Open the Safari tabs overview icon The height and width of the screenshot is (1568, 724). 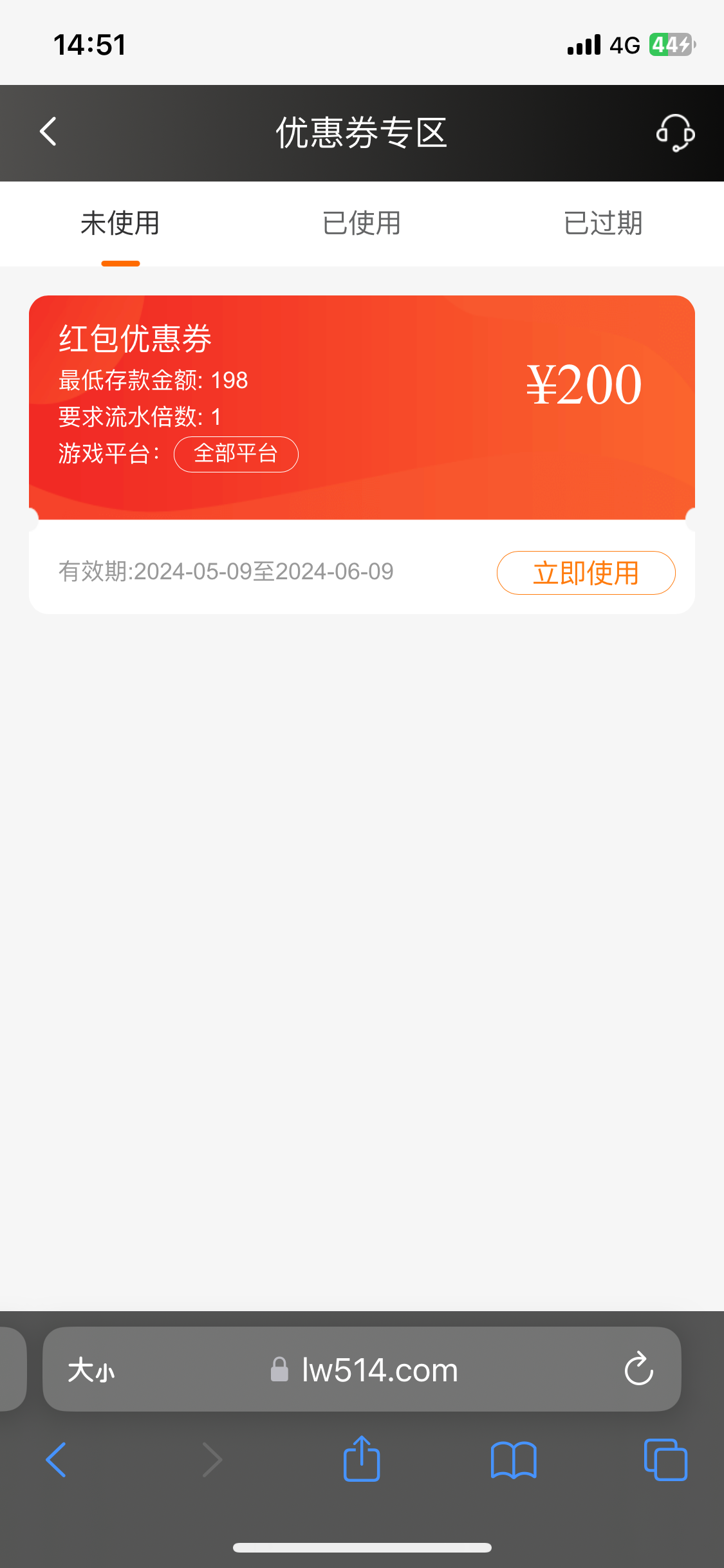[x=667, y=1459]
